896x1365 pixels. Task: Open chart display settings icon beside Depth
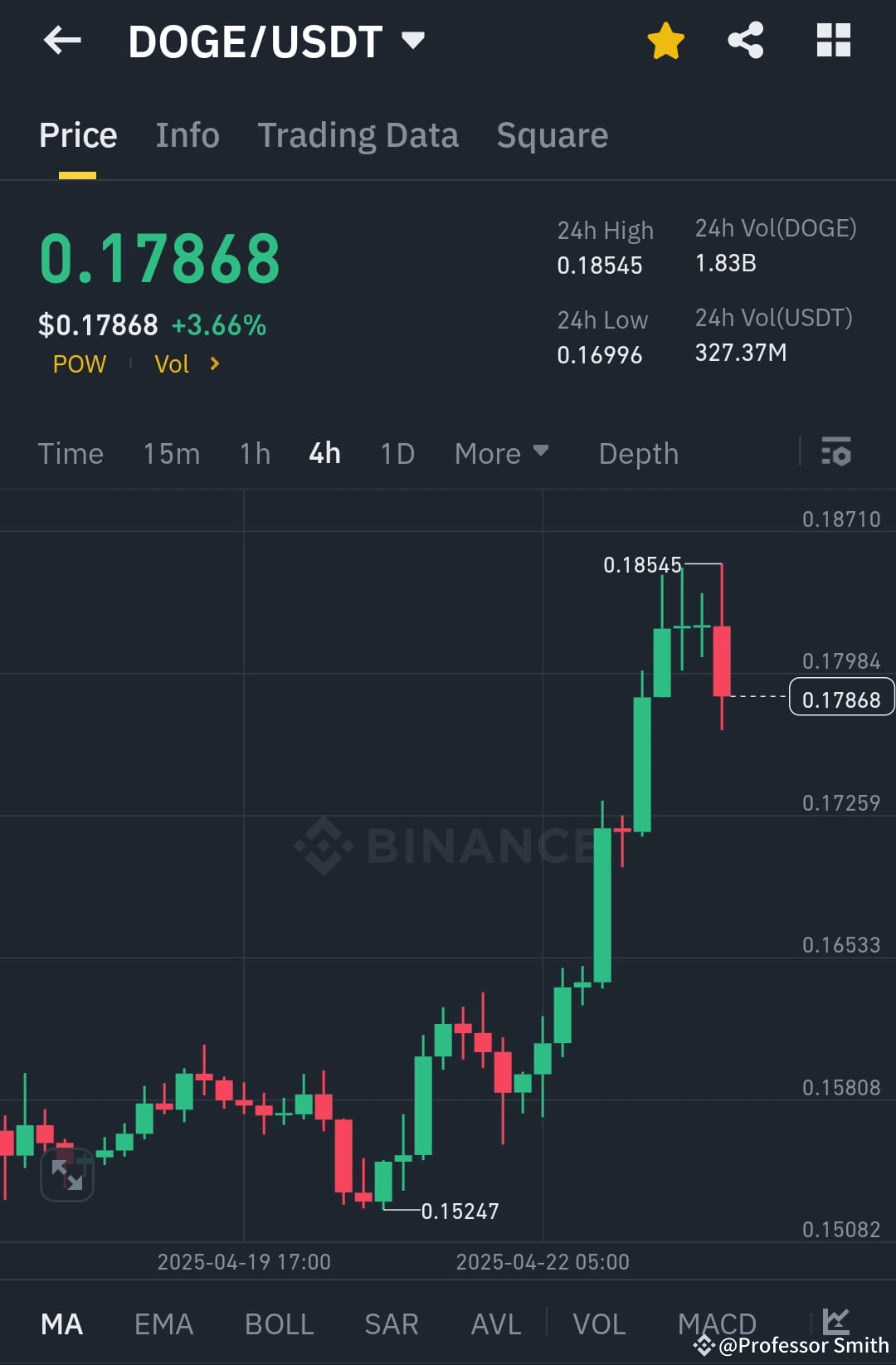[836, 453]
